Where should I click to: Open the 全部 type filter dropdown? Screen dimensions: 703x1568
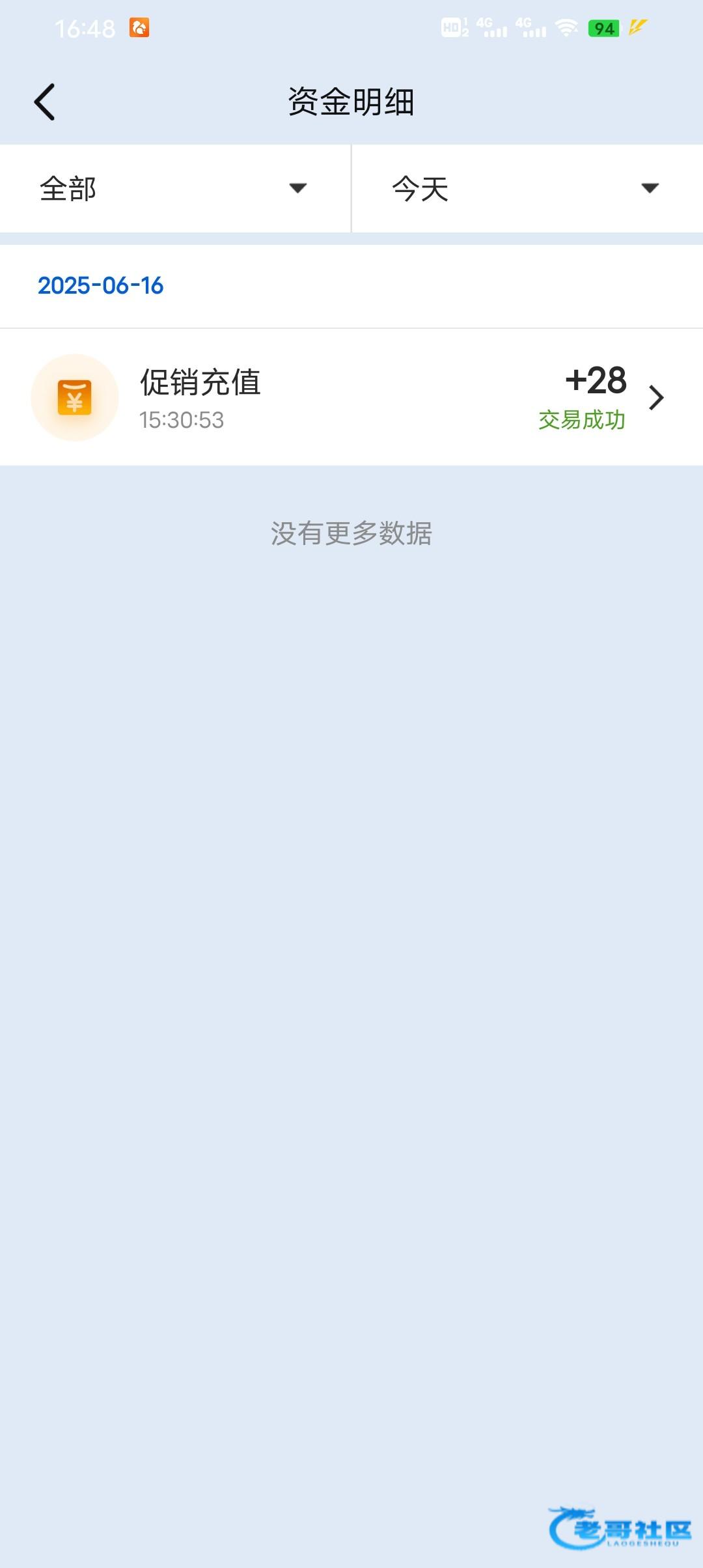(175, 189)
